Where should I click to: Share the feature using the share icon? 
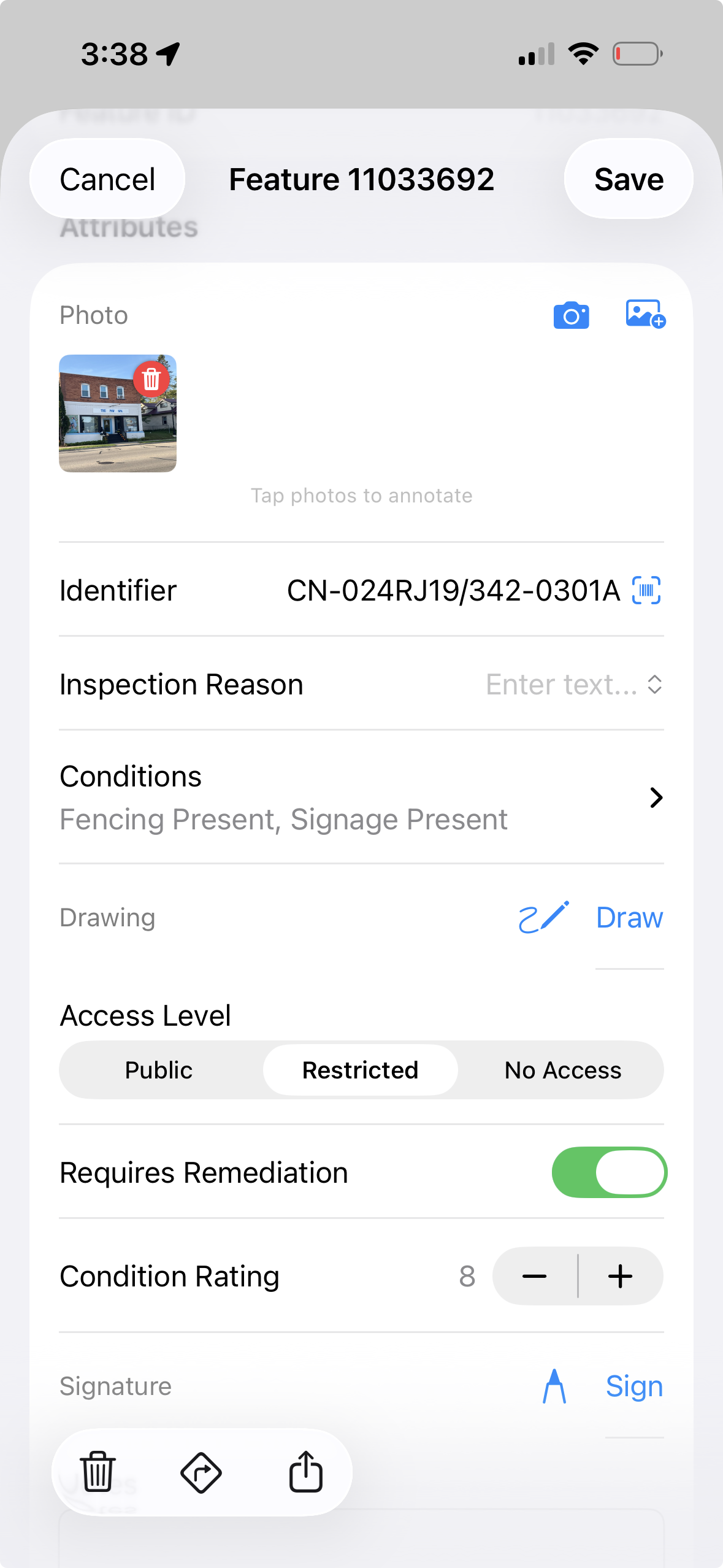(x=306, y=1474)
